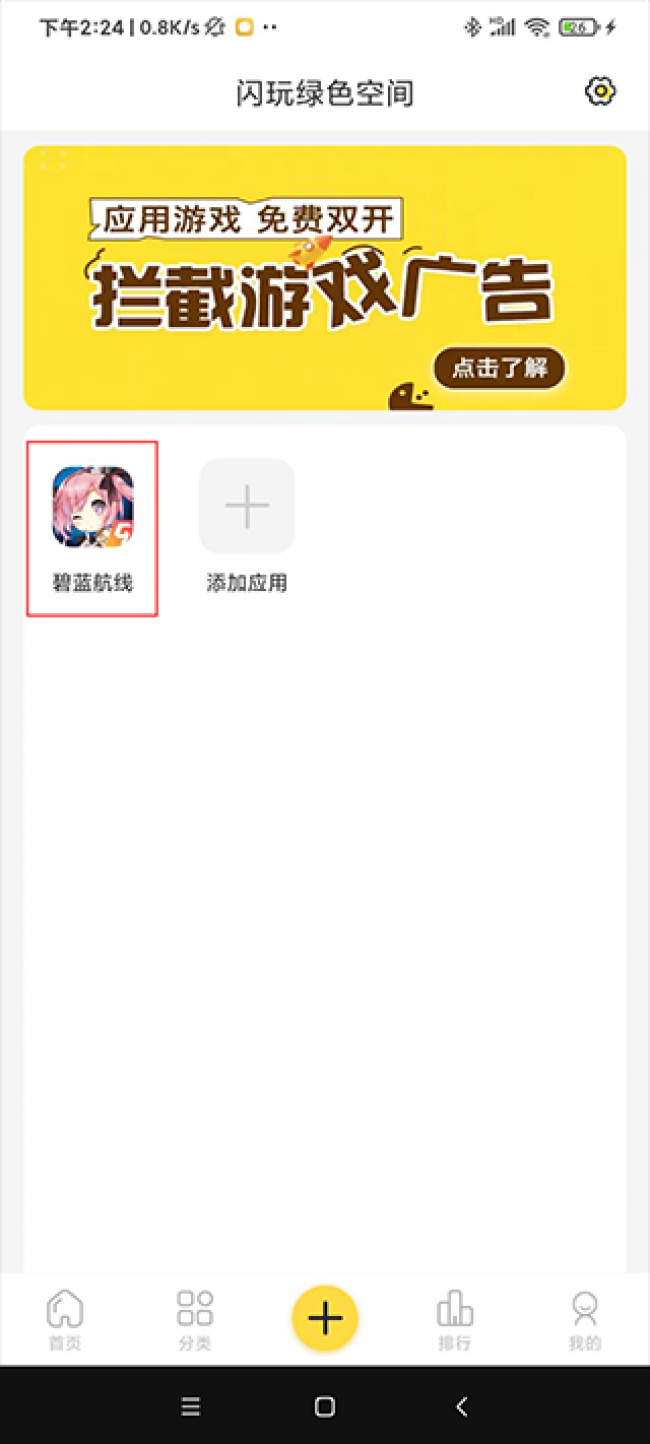Image resolution: width=650 pixels, height=1444 pixels.
Task: Switch to the 排行 tab
Action: (454, 1319)
